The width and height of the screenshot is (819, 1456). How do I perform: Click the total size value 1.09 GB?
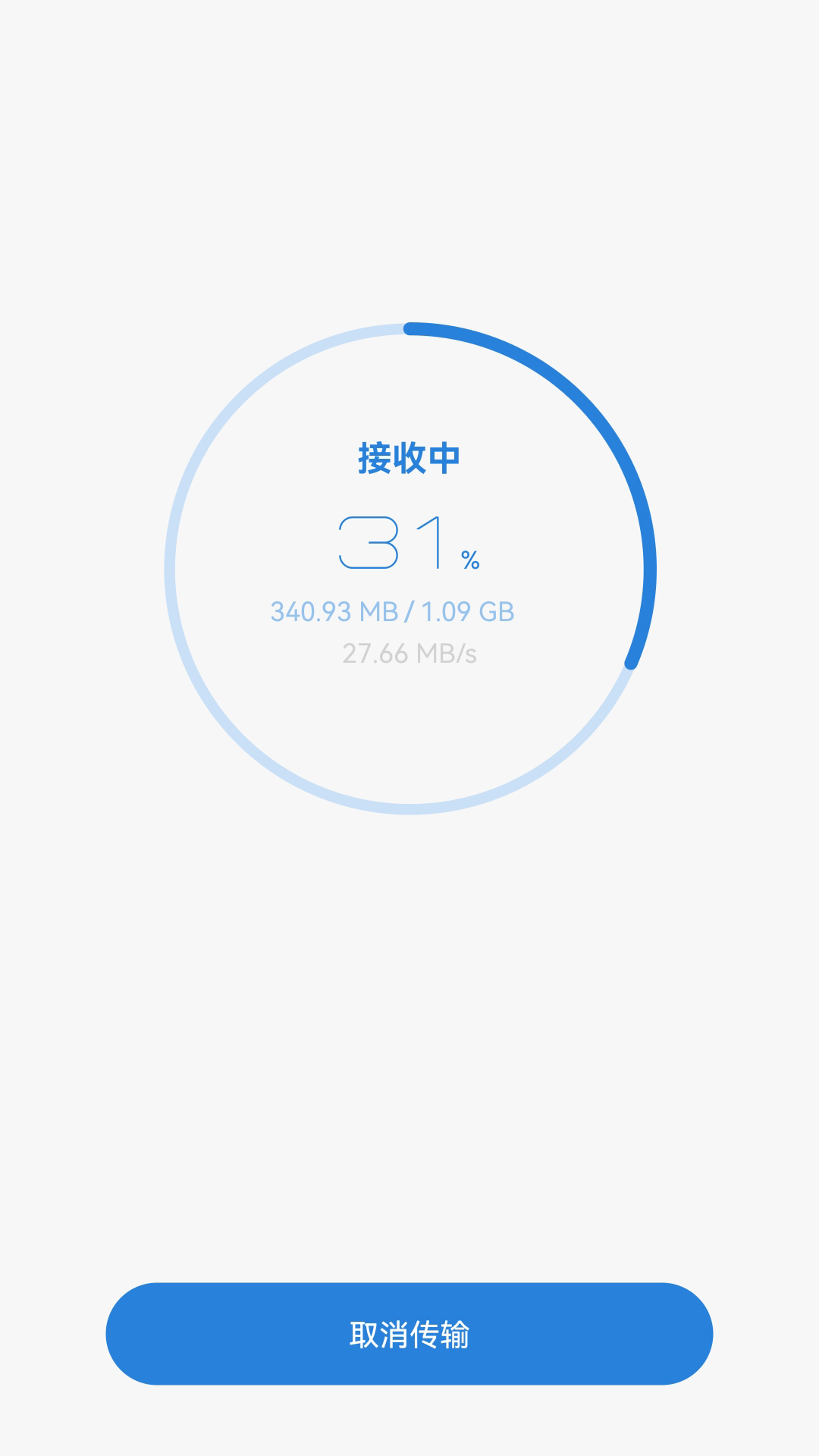(469, 610)
